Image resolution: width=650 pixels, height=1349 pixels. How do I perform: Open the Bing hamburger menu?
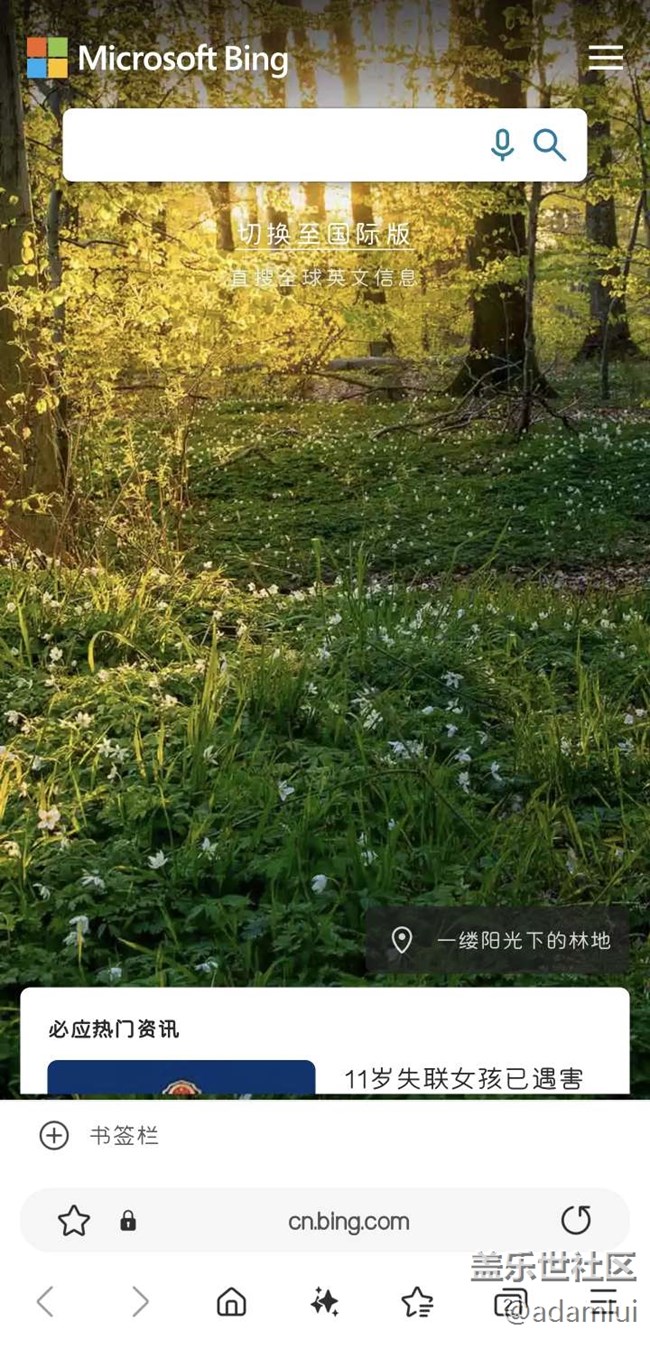(x=605, y=57)
